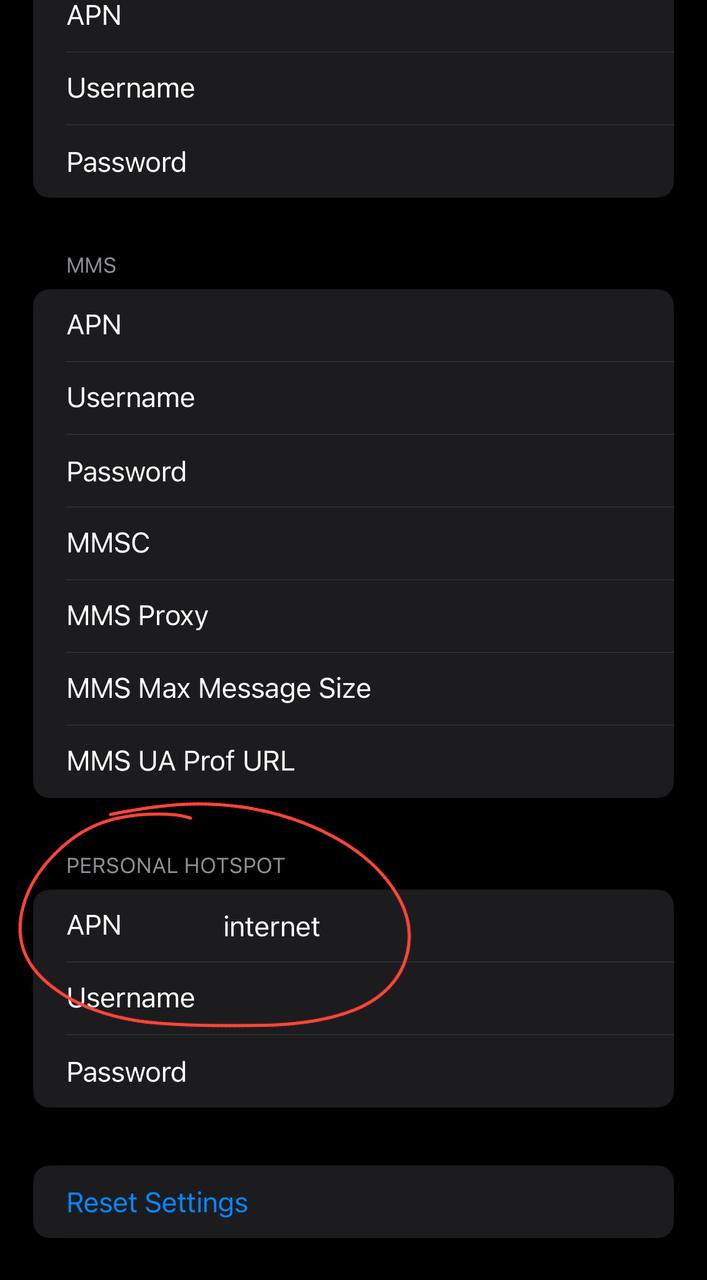Image resolution: width=707 pixels, height=1280 pixels.
Task: Select the Personal Hotspot Password field
Action: pos(353,1071)
